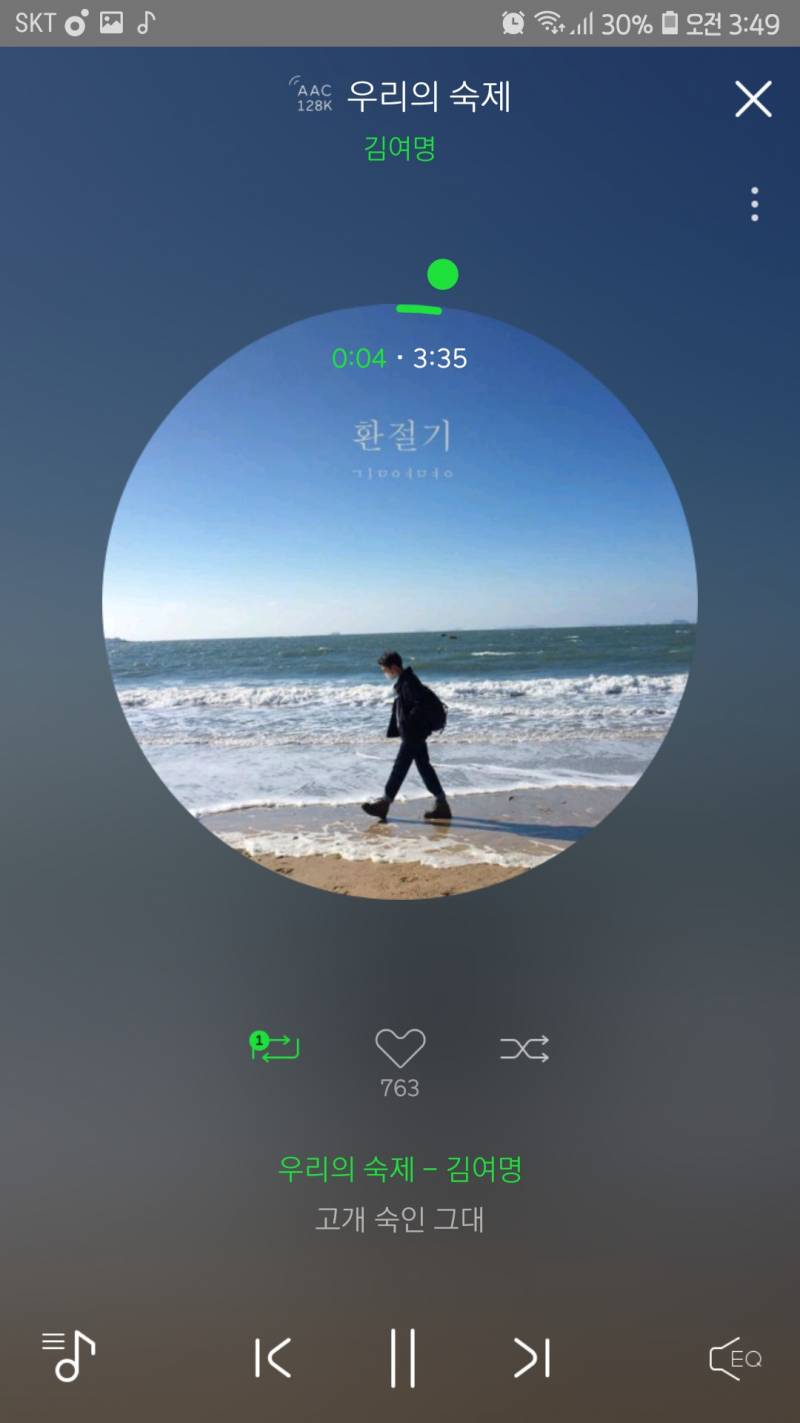Enable shuffle playback
Viewport: 800px width, 1423px height.
pyautogui.click(x=524, y=1047)
